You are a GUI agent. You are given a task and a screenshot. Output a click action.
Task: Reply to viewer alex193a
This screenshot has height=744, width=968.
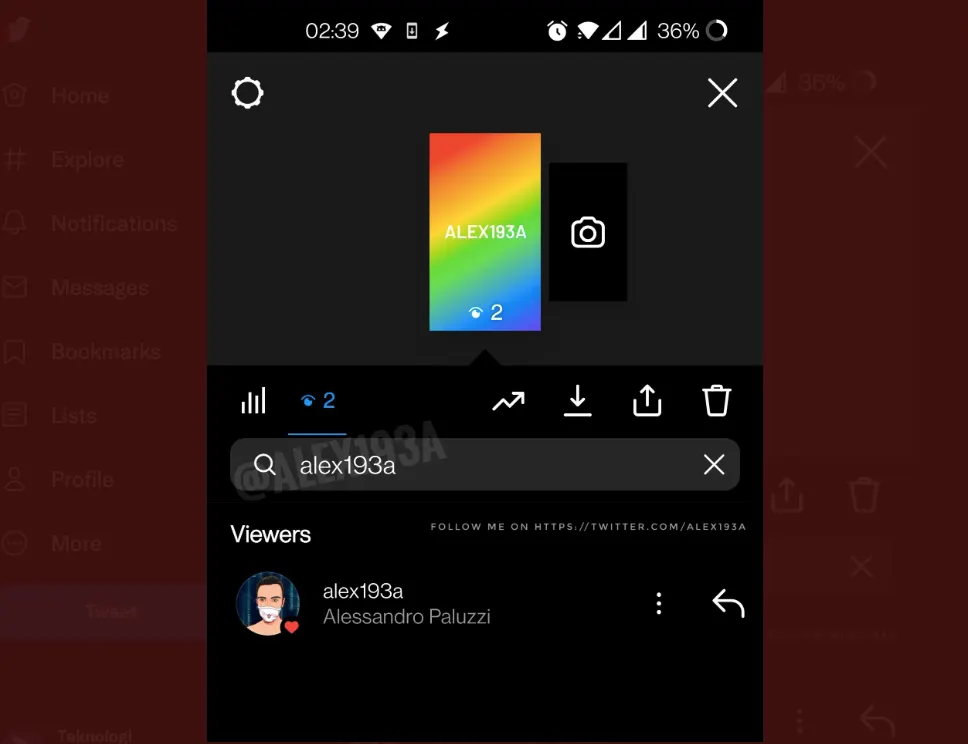(x=728, y=603)
